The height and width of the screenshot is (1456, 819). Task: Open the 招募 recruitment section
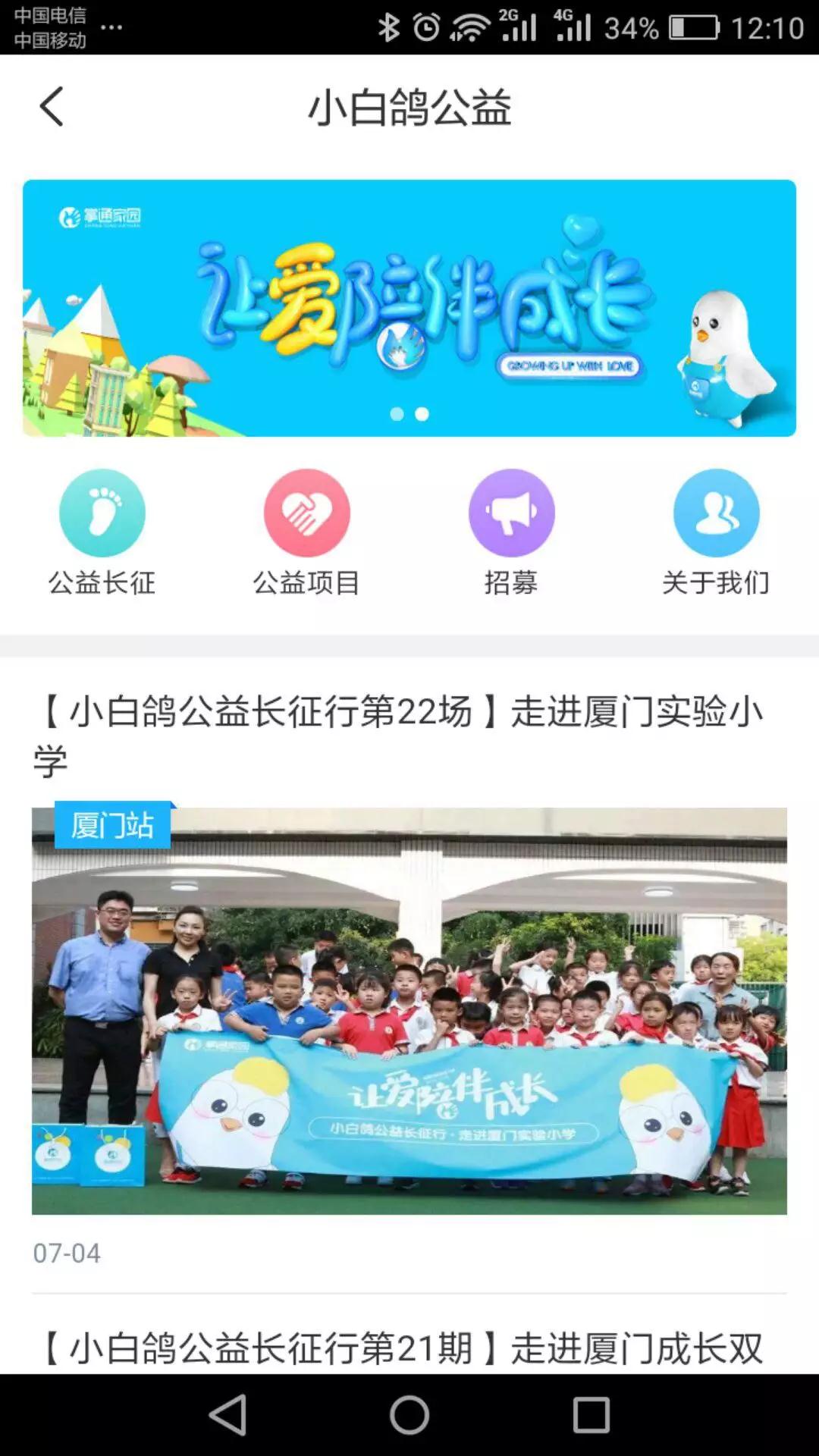coord(511,532)
